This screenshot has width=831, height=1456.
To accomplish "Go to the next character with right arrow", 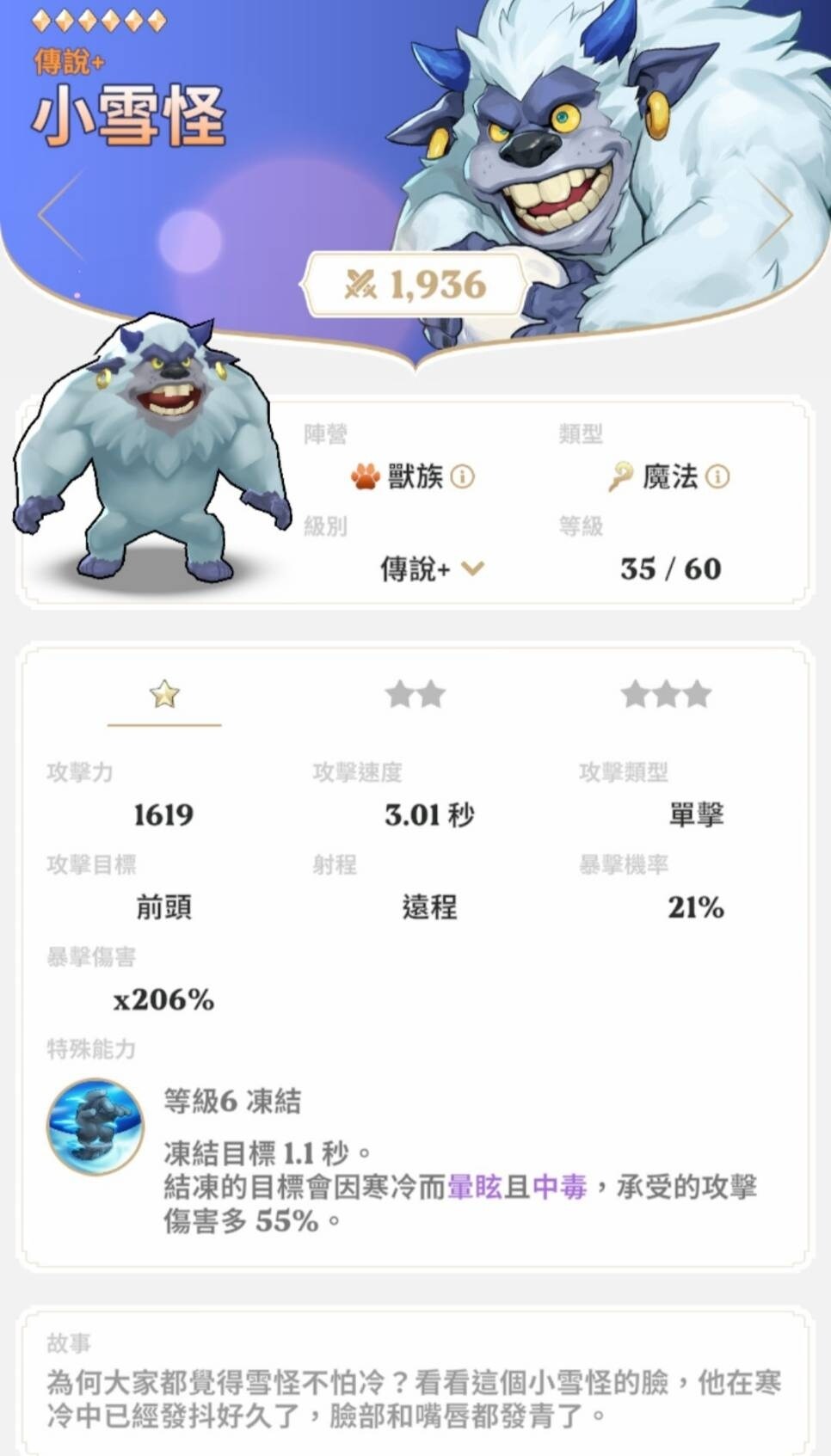I will point(773,215).
